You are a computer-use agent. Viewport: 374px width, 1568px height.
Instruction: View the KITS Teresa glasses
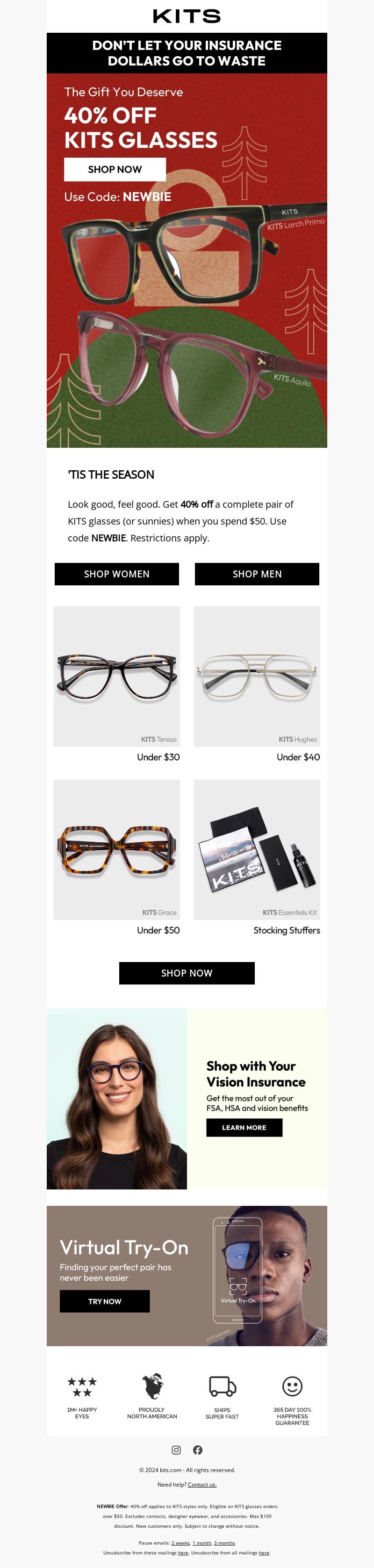click(x=117, y=676)
